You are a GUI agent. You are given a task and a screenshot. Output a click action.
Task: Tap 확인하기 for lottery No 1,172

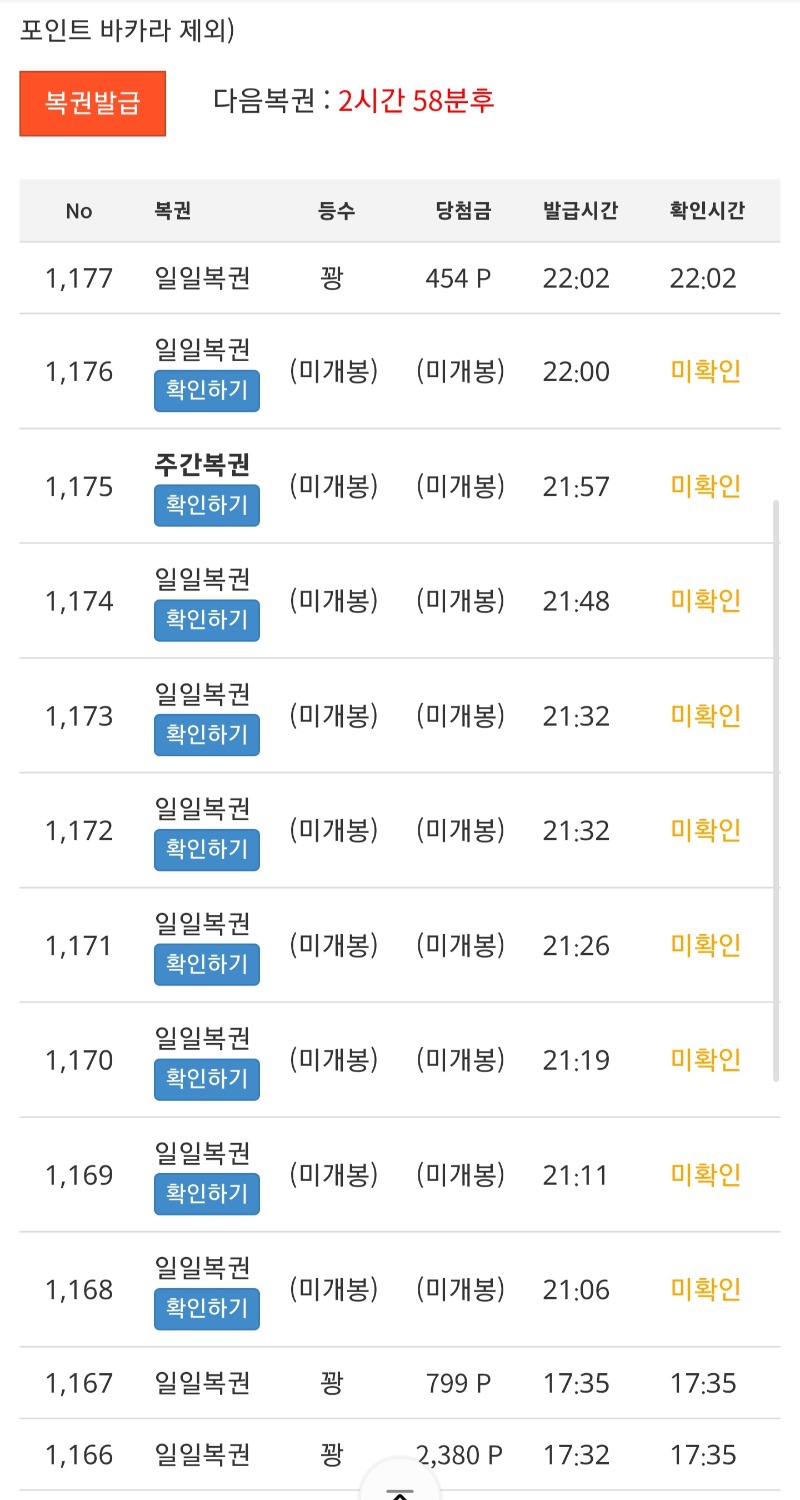click(206, 850)
